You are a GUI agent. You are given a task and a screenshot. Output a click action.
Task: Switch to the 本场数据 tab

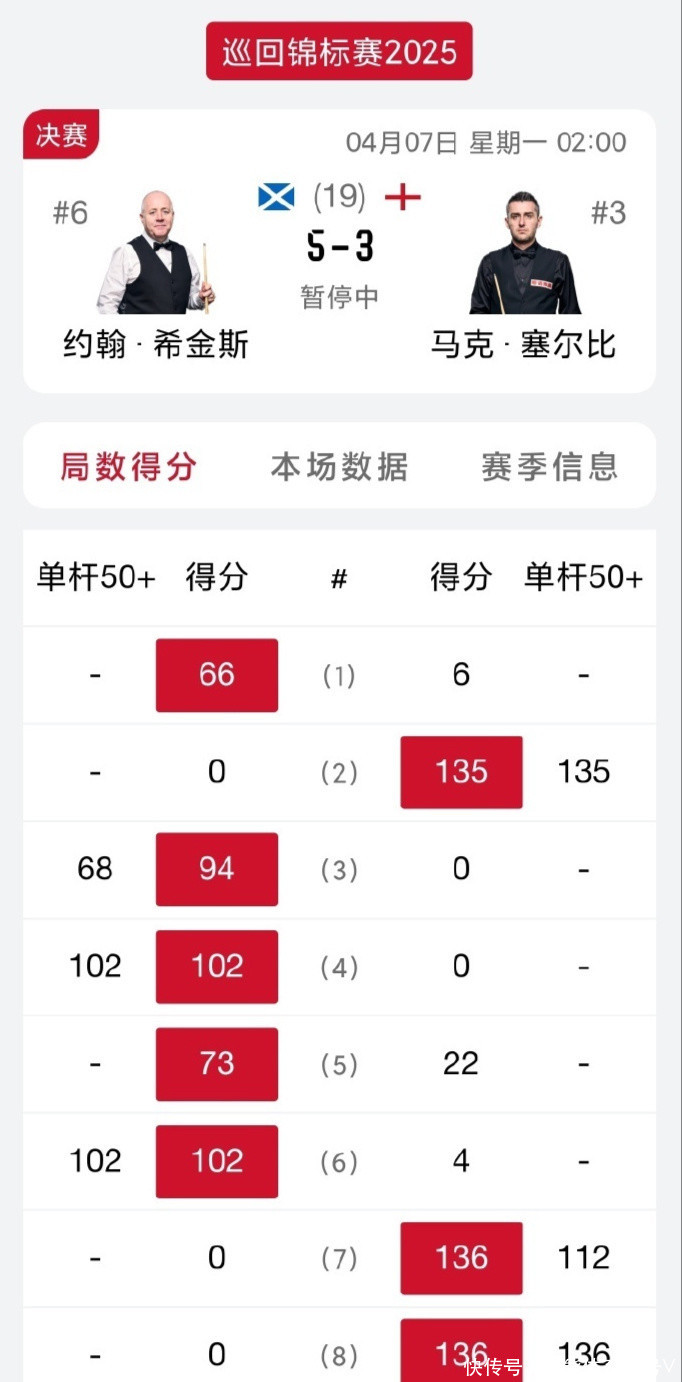[339, 466]
